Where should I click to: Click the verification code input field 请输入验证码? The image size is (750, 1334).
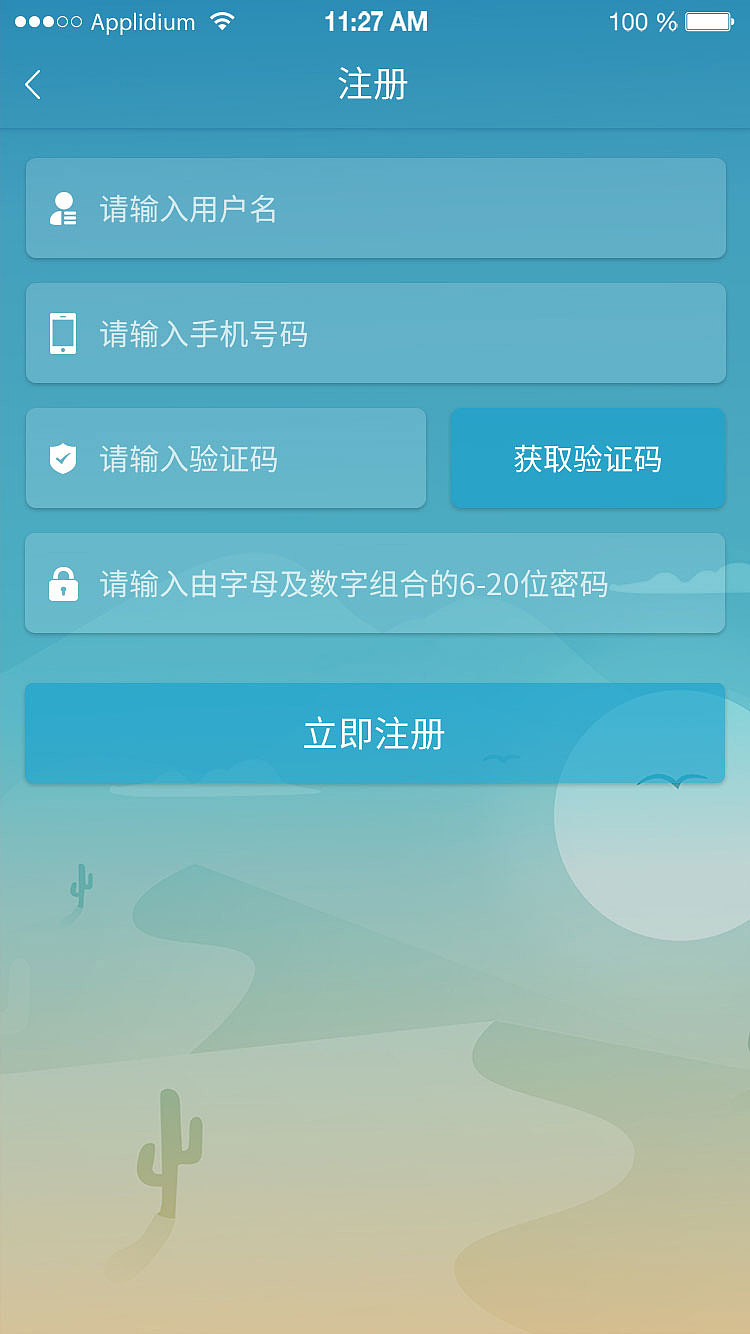tap(226, 458)
